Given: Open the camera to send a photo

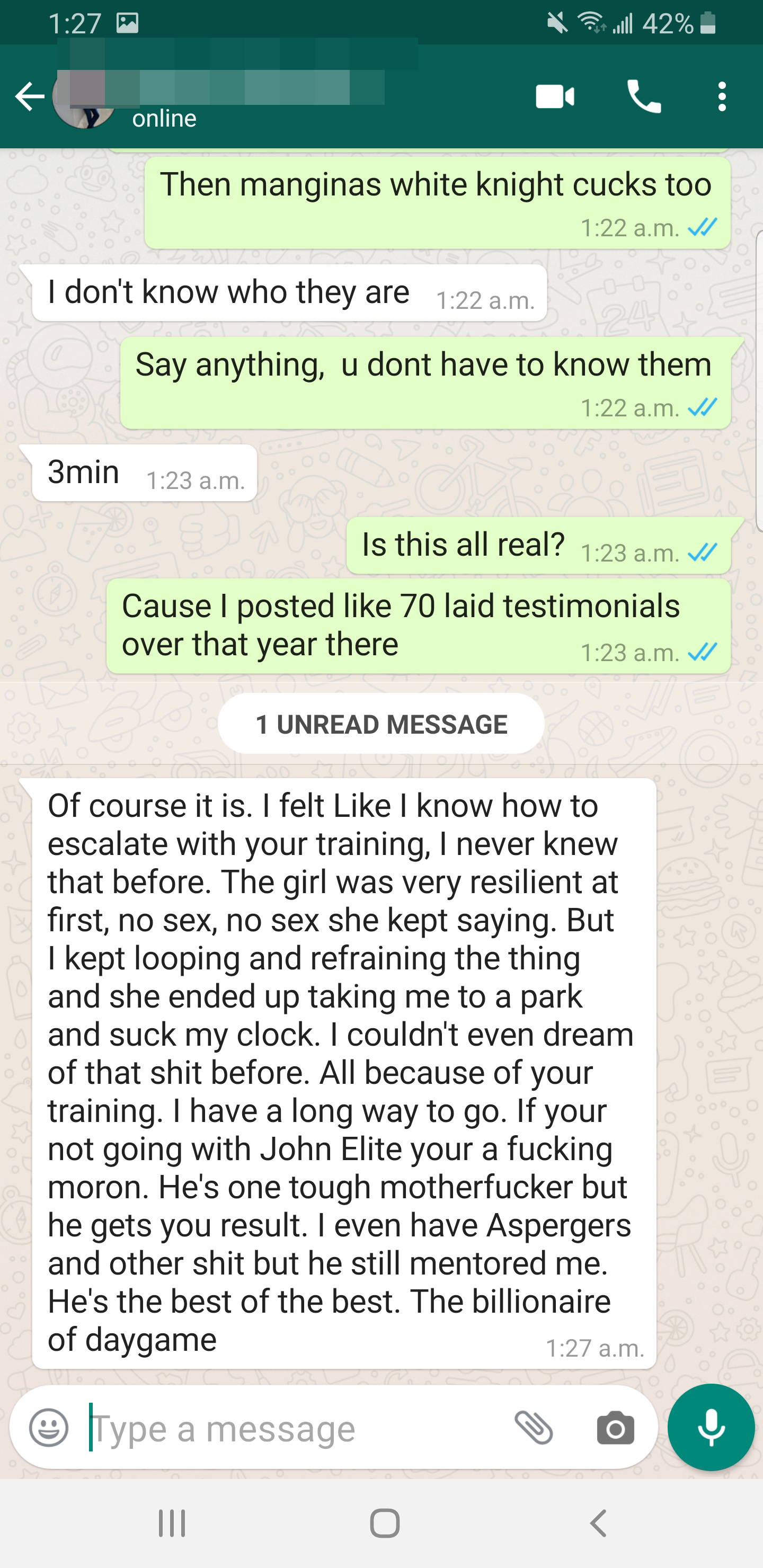Looking at the screenshot, I should click(615, 1428).
